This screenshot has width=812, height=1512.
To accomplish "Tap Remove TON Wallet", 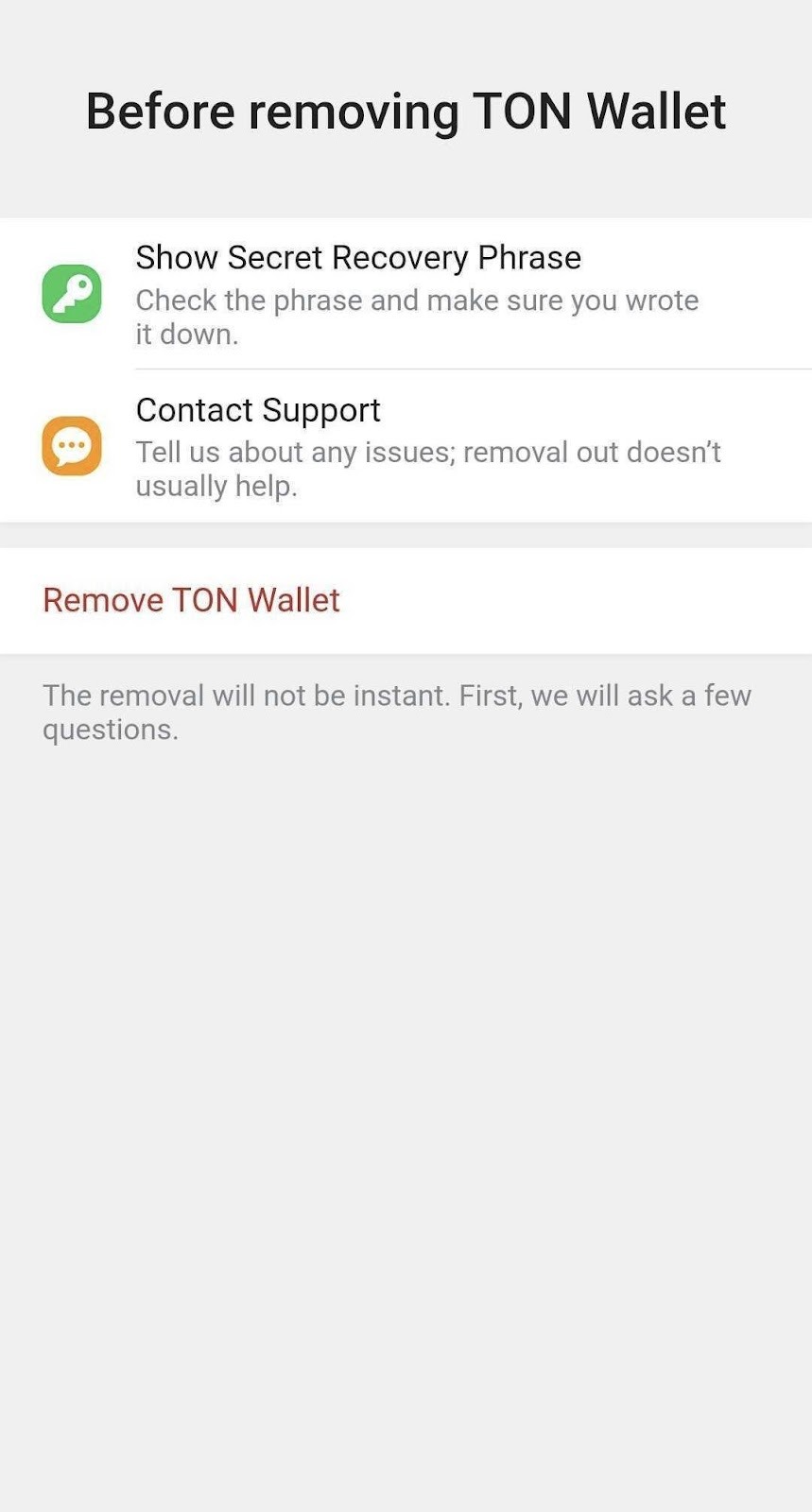I will (x=191, y=600).
